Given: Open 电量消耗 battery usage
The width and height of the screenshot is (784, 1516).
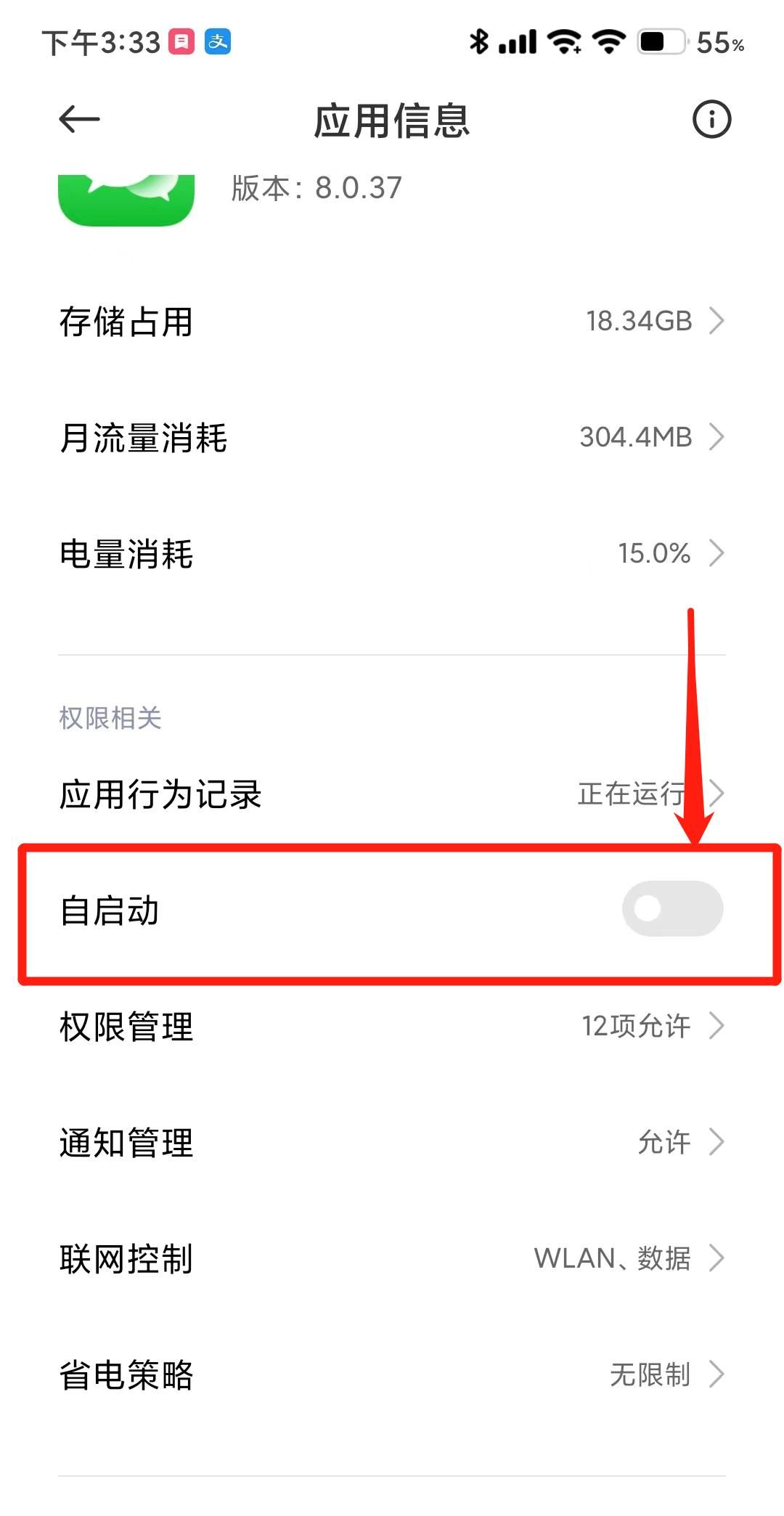Looking at the screenshot, I should click(x=392, y=553).
